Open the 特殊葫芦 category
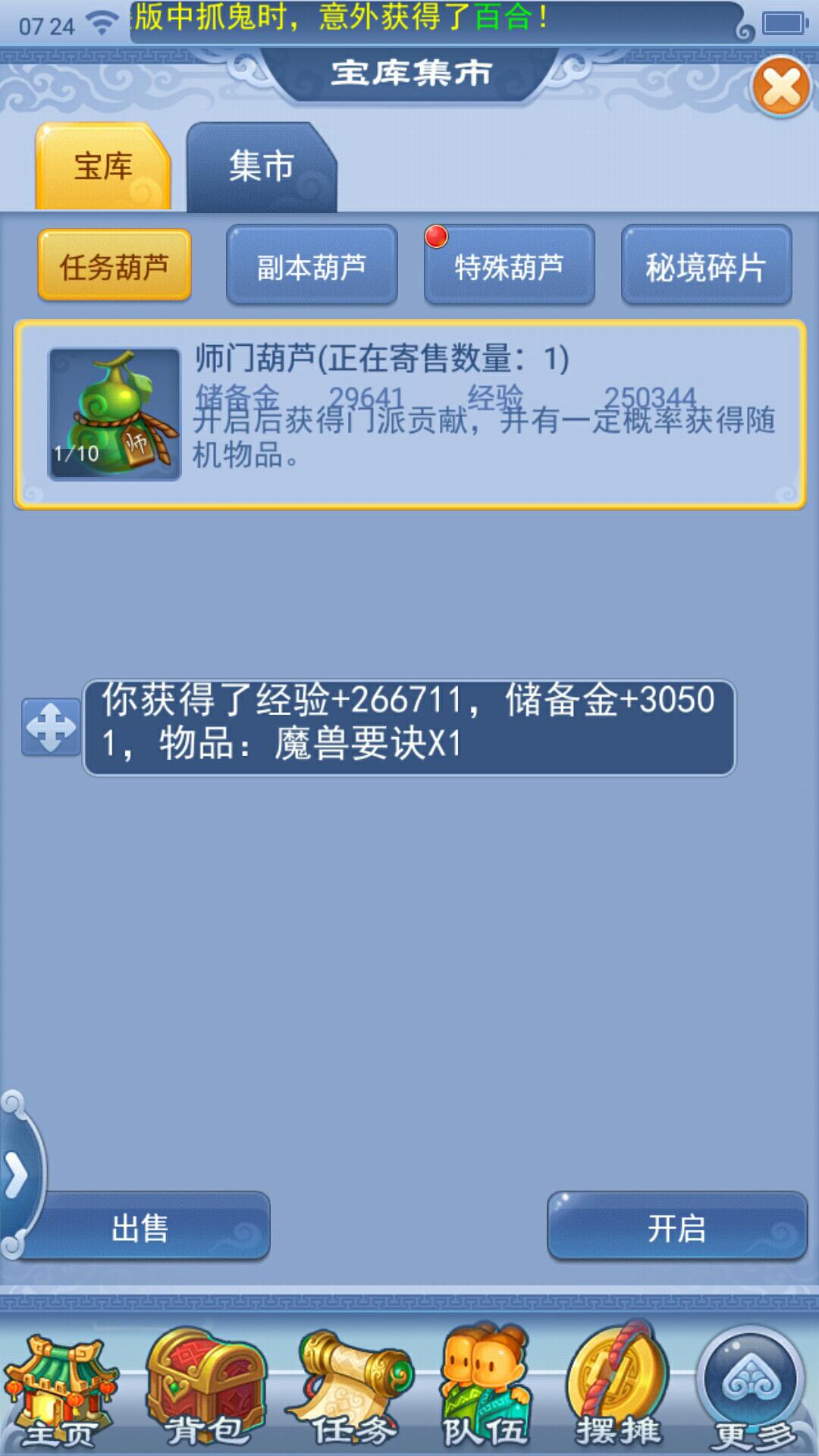Image resolution: width=819 pixels, height=1456 pixels. pos(509,266)
